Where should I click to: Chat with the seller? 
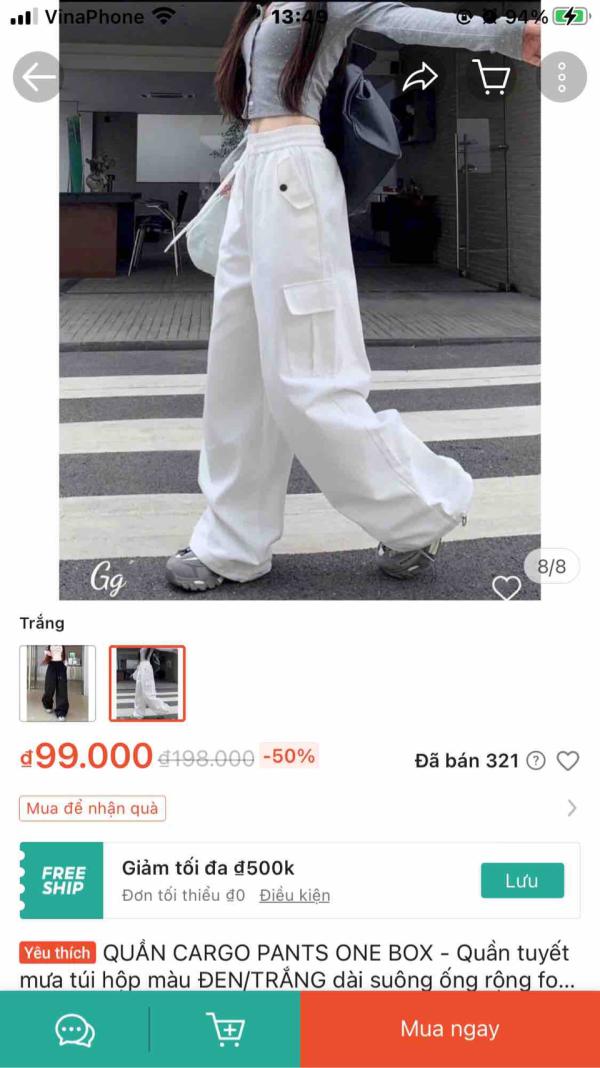coord(75,1029)
